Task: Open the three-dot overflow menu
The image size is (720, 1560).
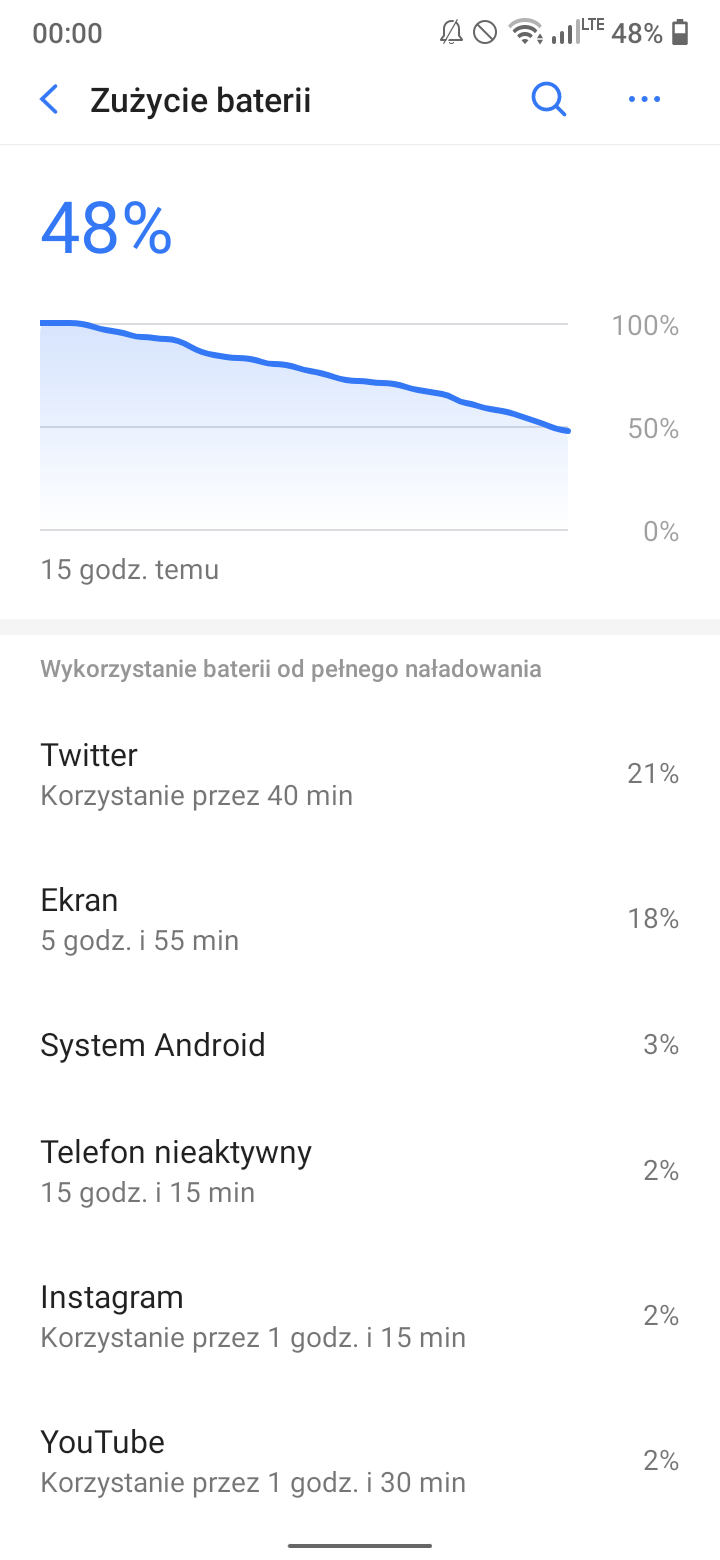Action: (644, 100)
